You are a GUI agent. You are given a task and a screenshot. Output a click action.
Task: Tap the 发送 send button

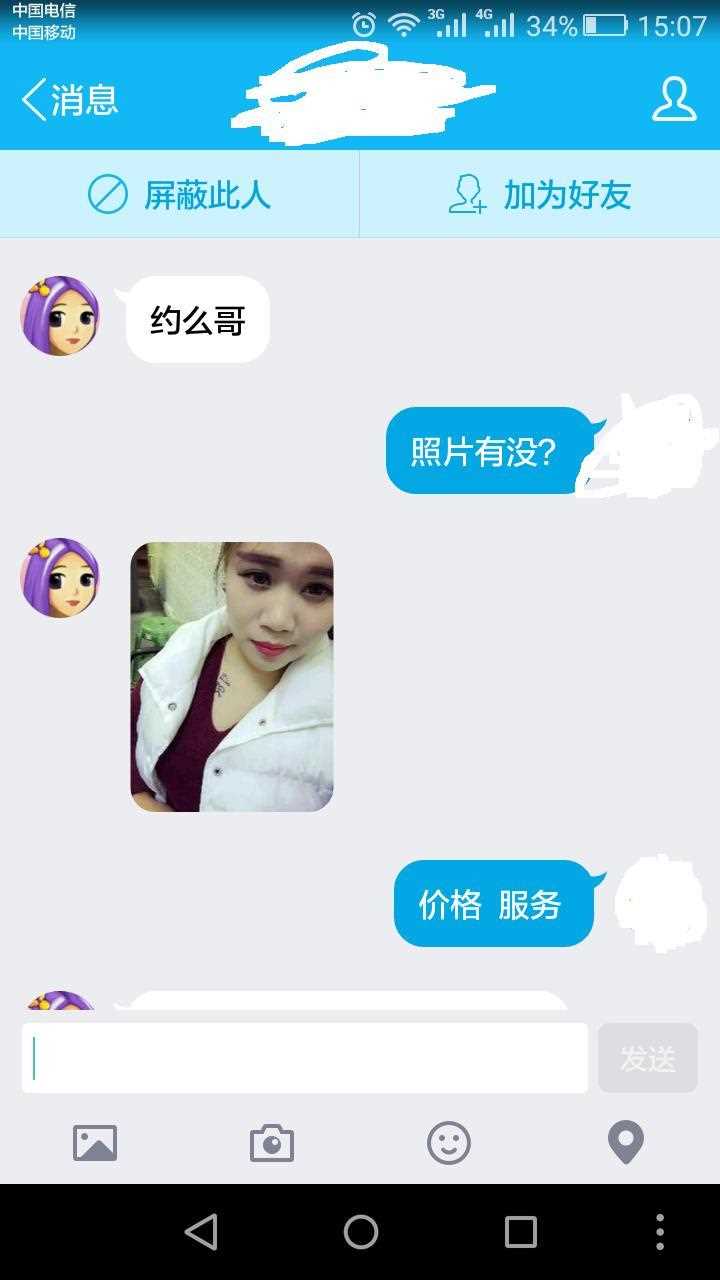pos(647,1058)
